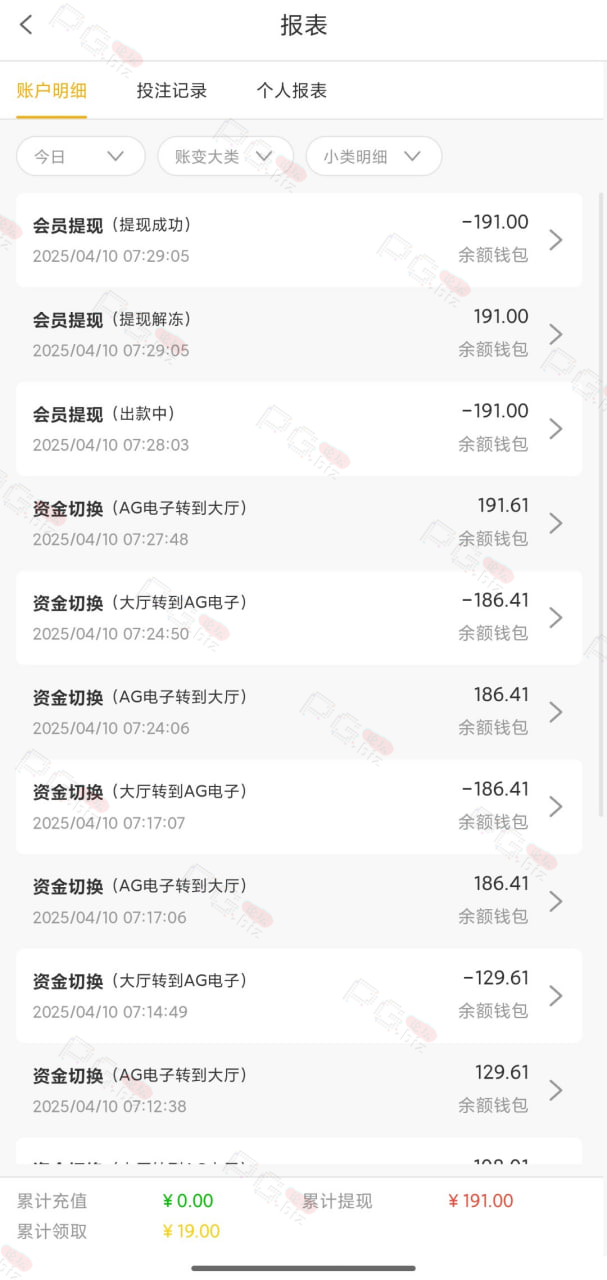The image size is (607, 1280).
Task: Open the -129.61 大厅转到AG电子 record
Action: [299, 995]
